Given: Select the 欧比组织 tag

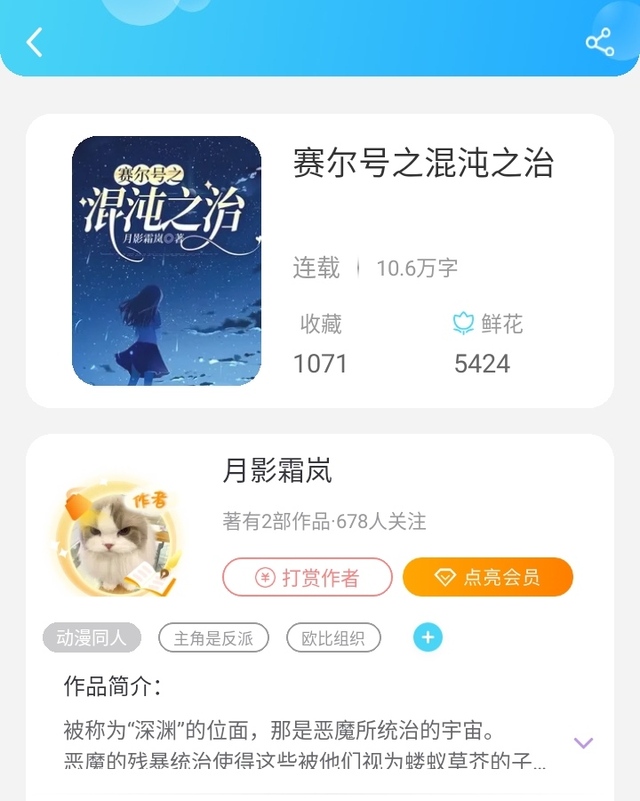Looking at the screenshot, I should coord(333,638).
